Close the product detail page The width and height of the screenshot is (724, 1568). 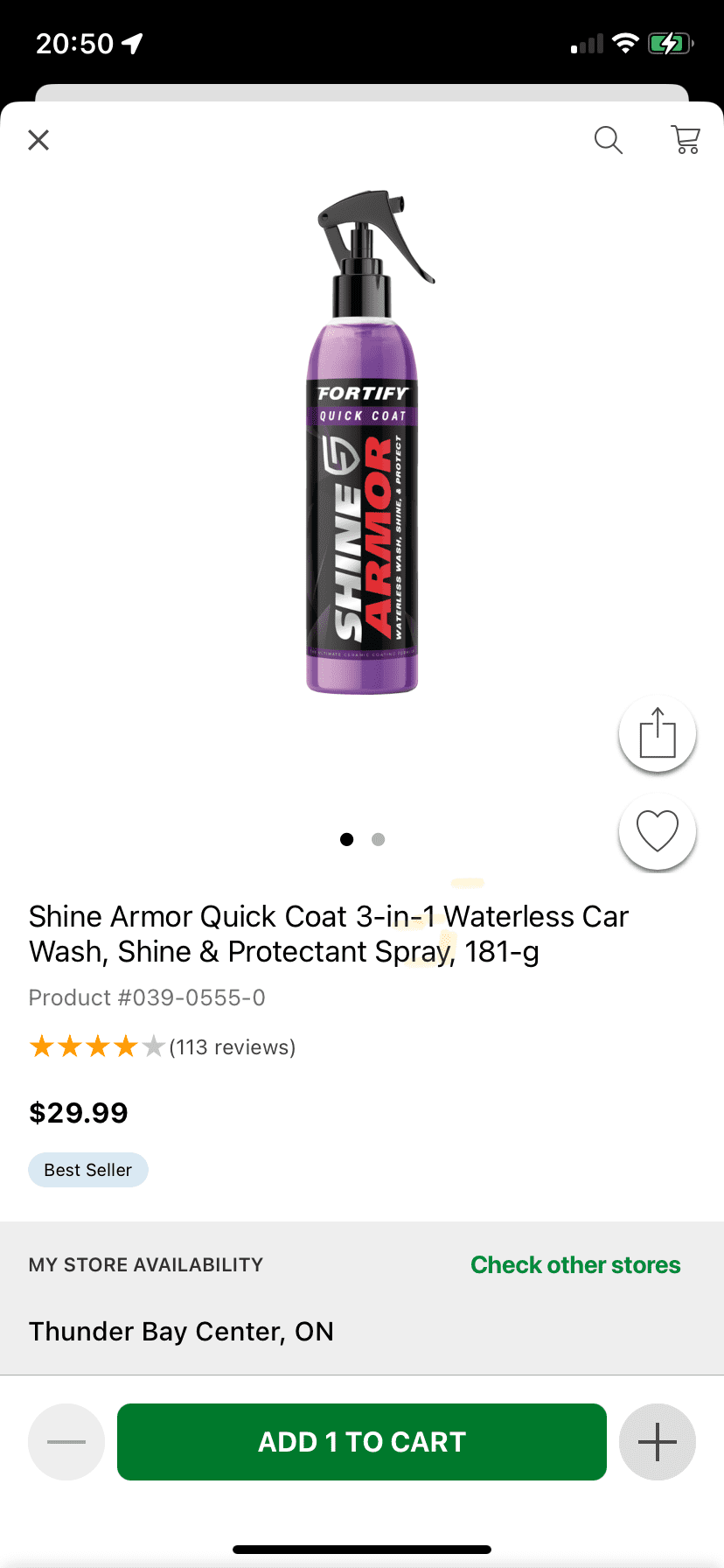pos(38,140)
